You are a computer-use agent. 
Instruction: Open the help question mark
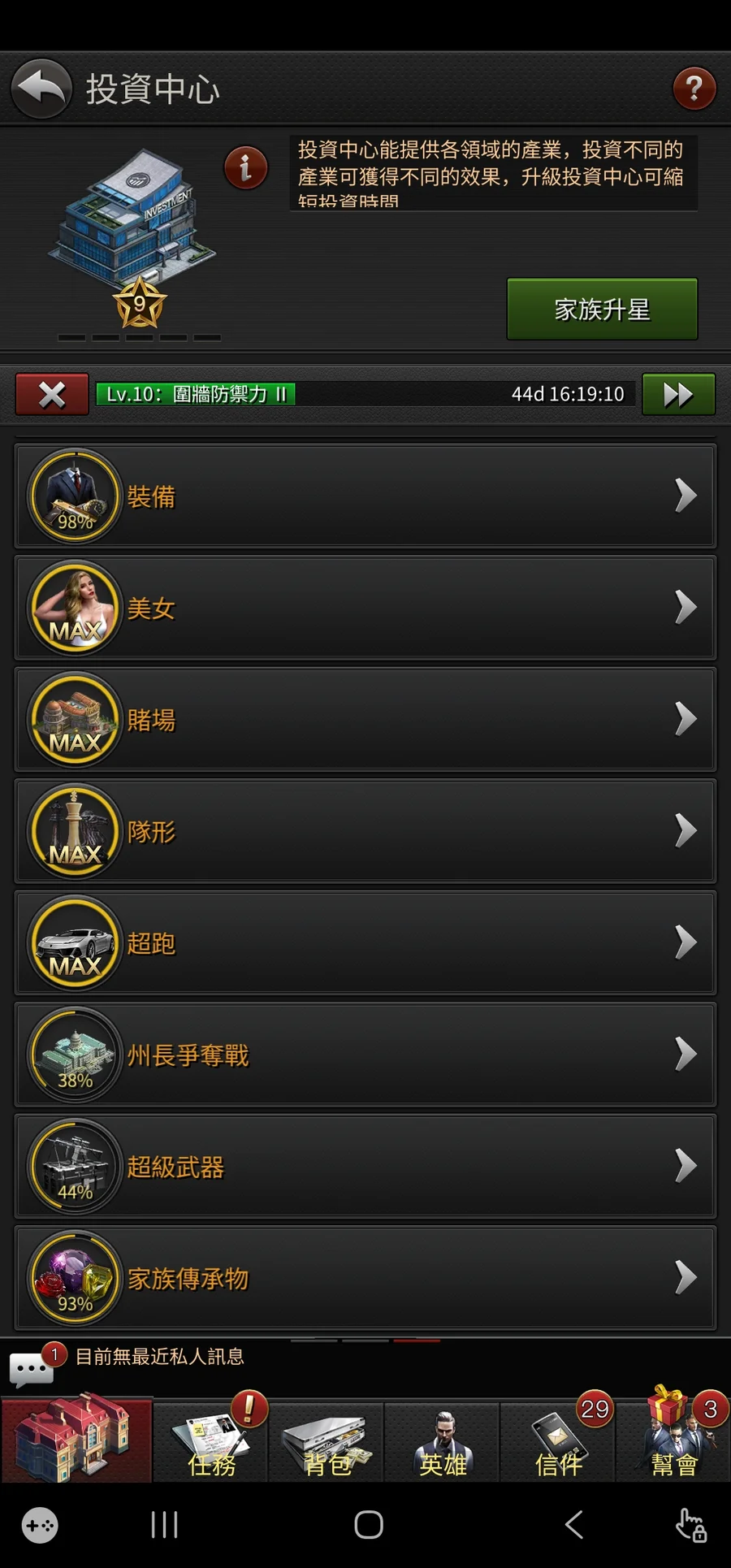694,89
